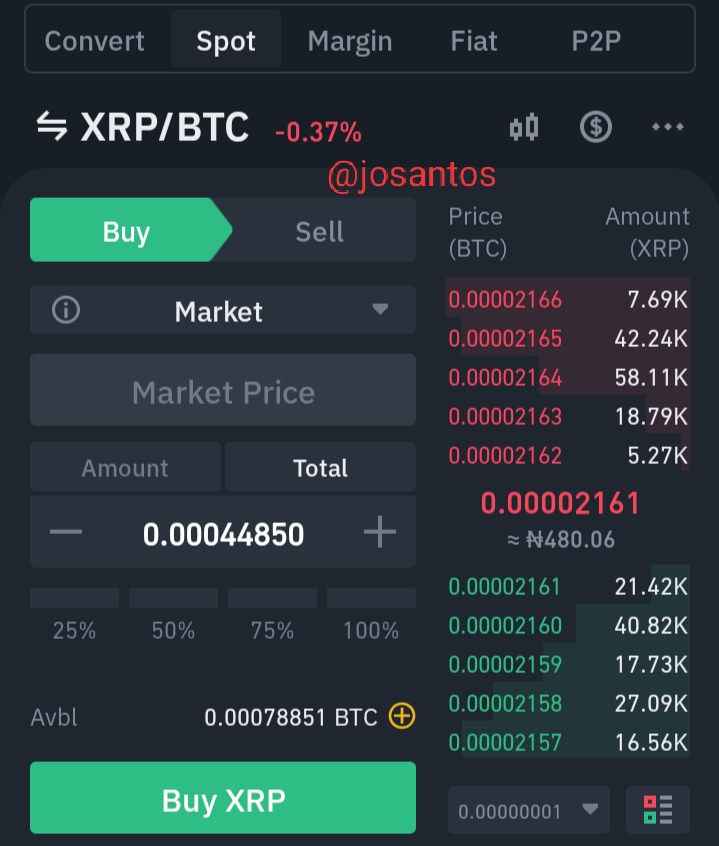This screenshot has height=846, width=719.
Task: Edit the total value 0.00044850
Action: pyautogui.click(x=223, y=534)
